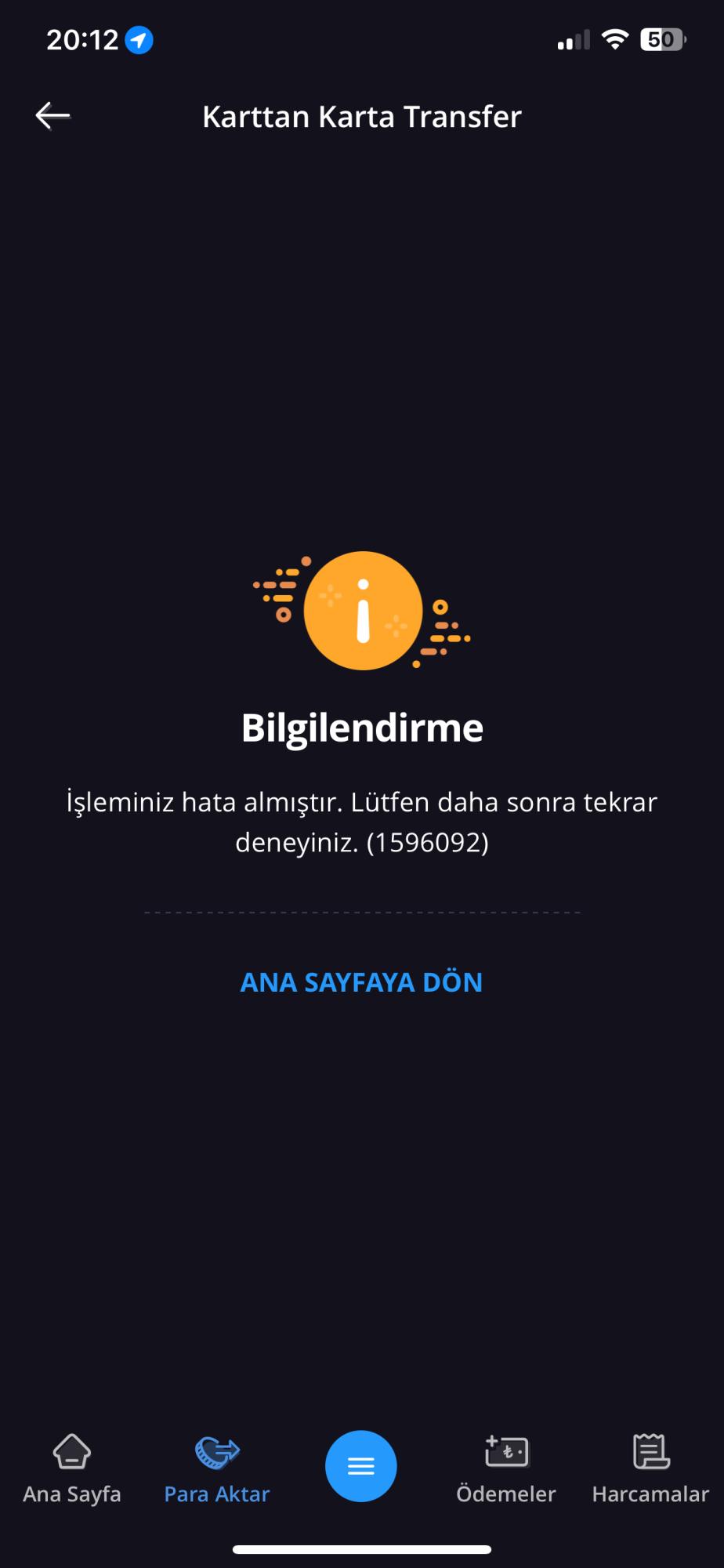724x1568 pixels.
Task: Tap the dashed divider line under the message
Action: [x=361, y=912]
